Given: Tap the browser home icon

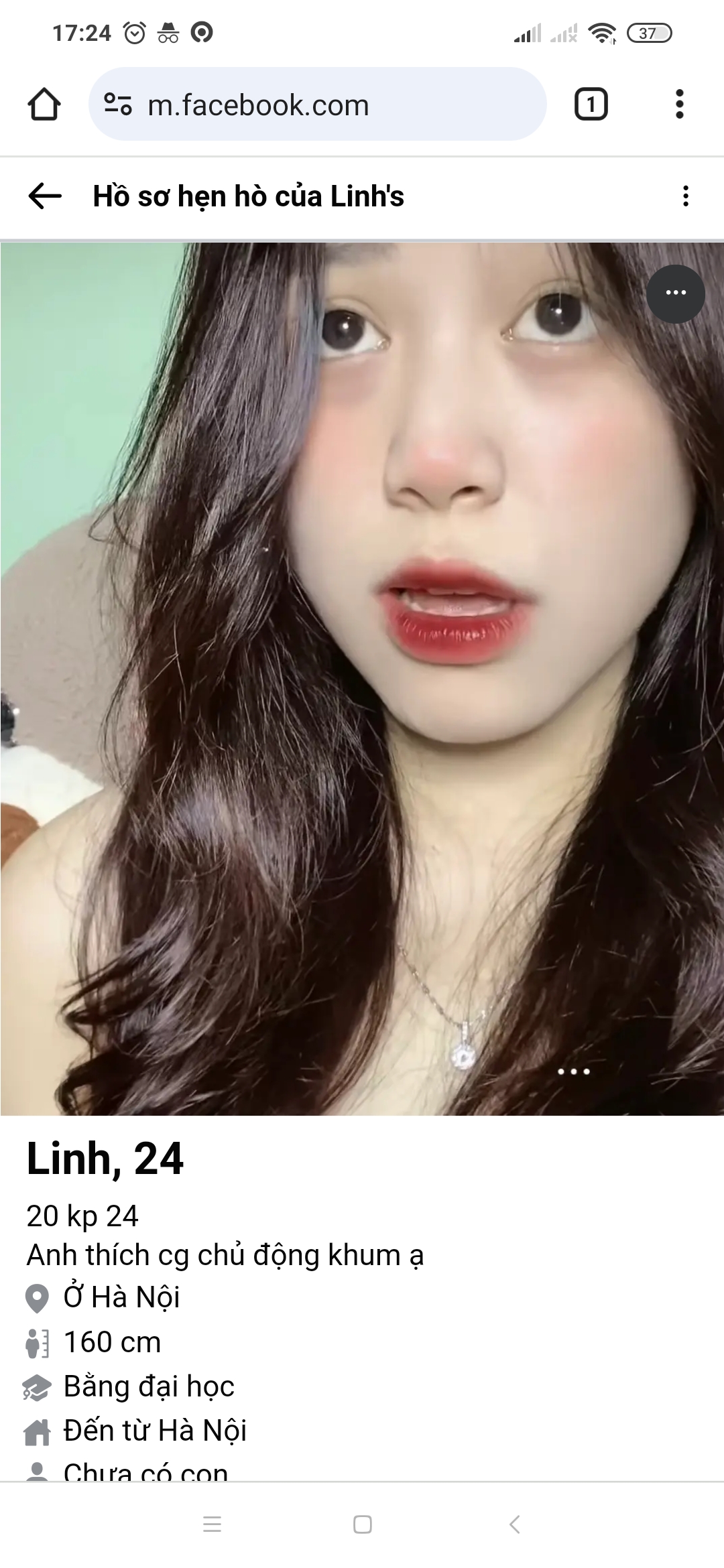Looking at the screenshot, I should (44, 105).
